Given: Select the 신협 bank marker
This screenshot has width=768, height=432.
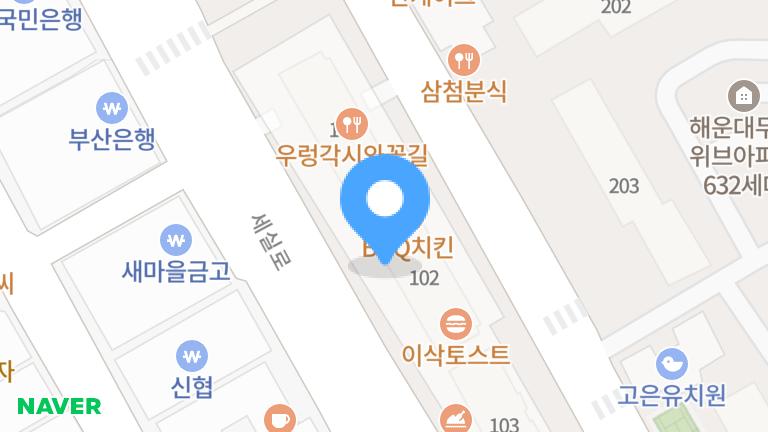Looking at the screenshot, I should [x=191, y=355].
